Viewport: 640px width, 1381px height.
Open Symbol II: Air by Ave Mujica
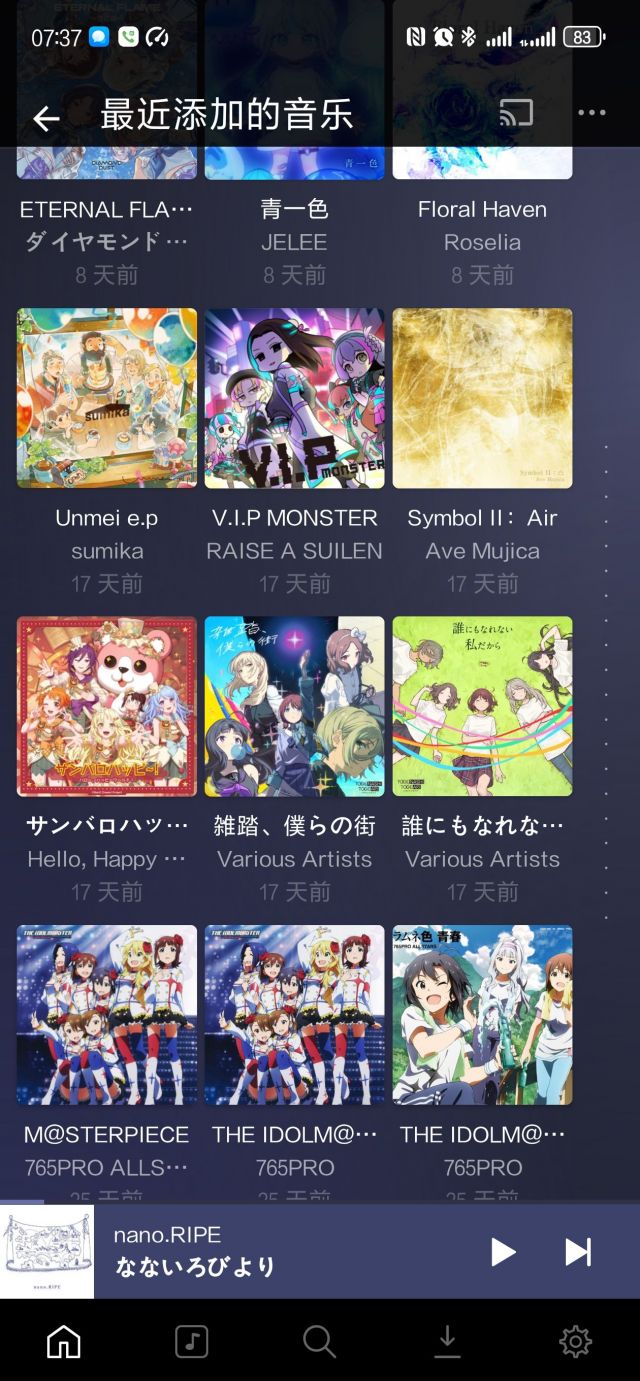pos(482,399)
